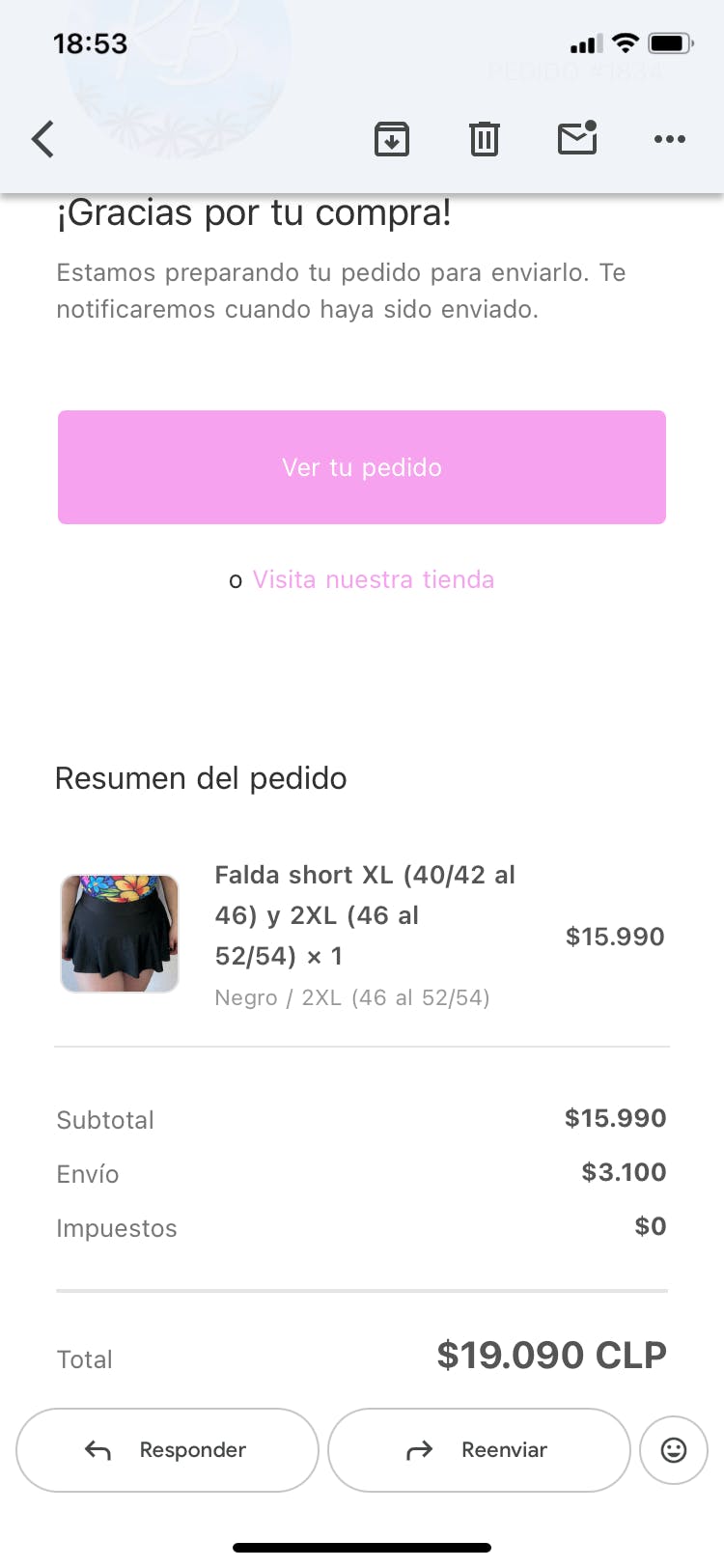Forward email with Reenviar button
724x1568 pixels.
479,1449
